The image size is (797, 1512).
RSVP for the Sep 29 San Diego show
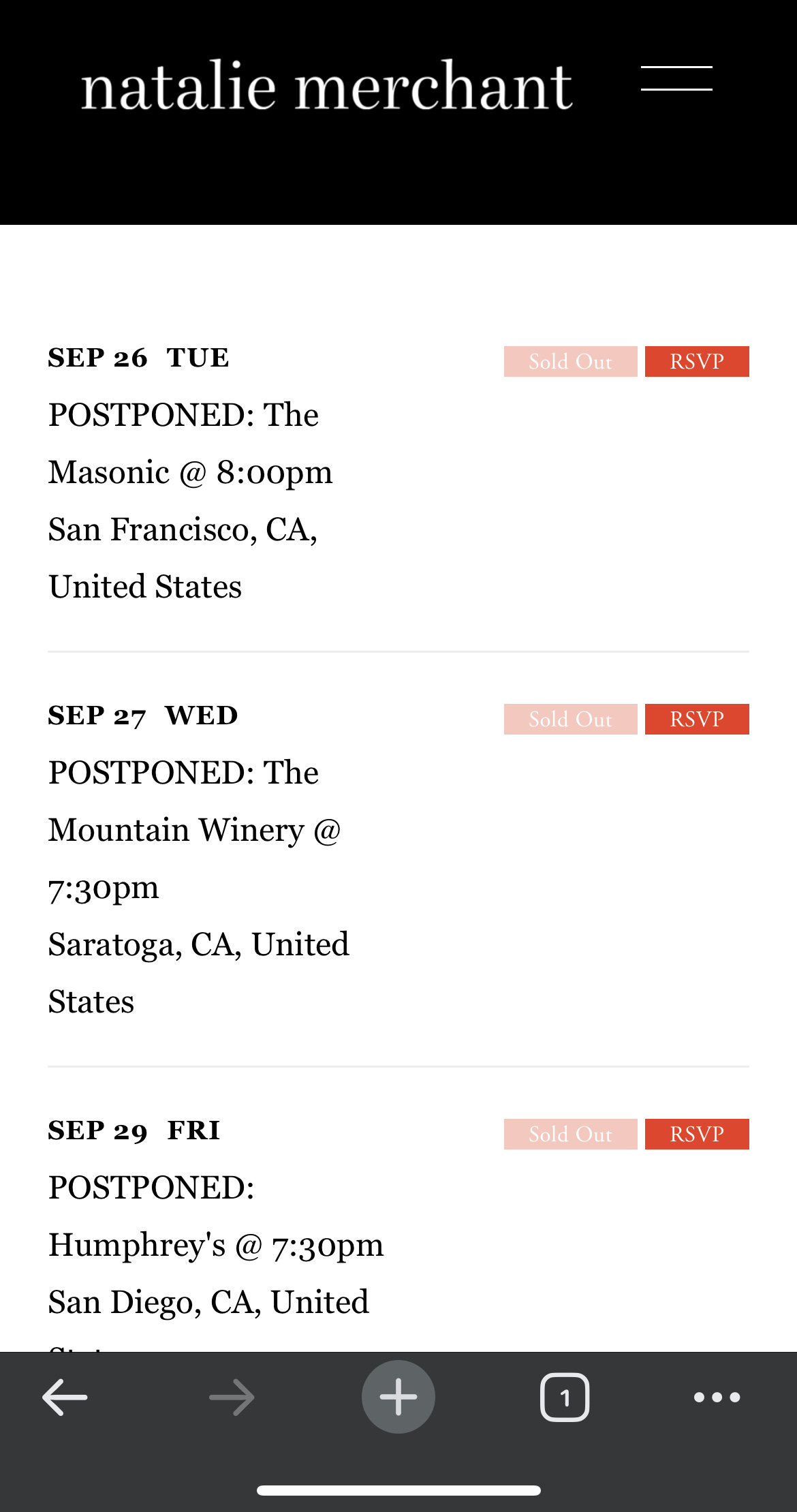point(696,1134)
